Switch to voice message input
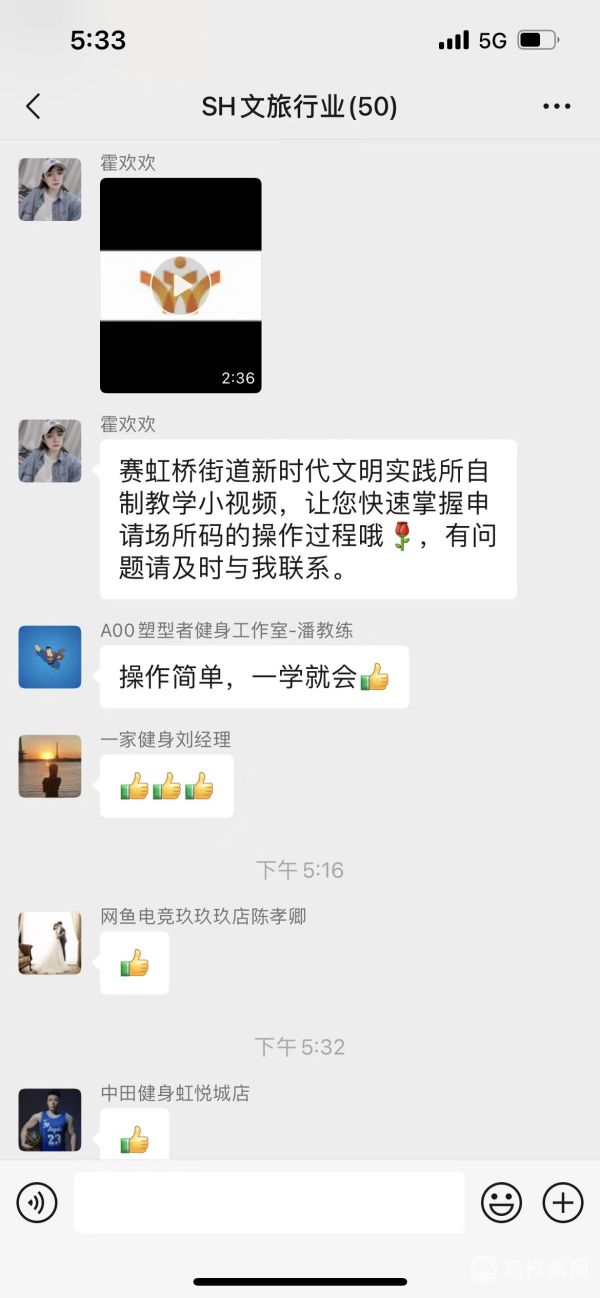Viewport: 600px width, 1298px height. (x=37, y=1202)
